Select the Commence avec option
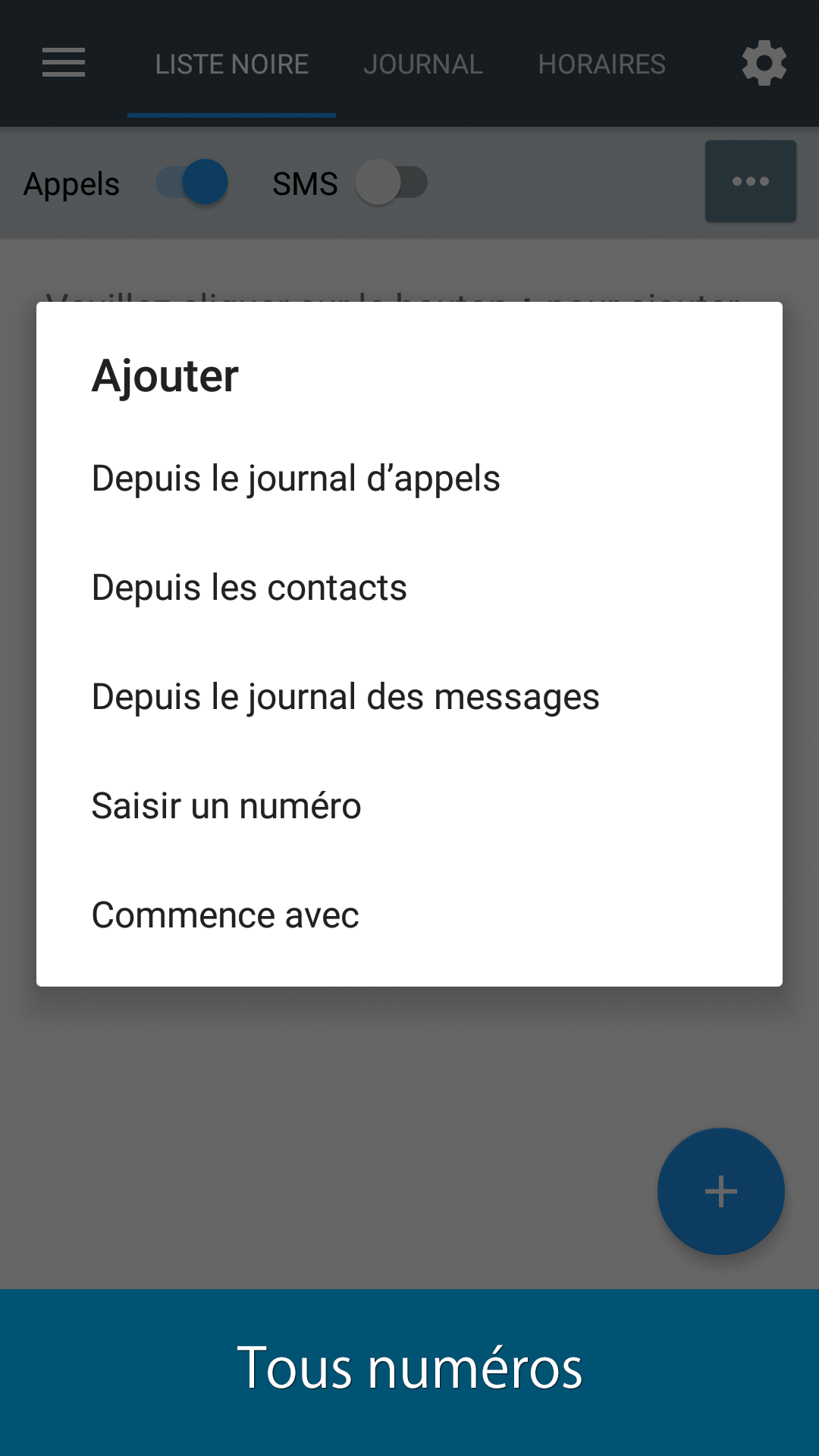819x1456 pixels. click(x=225, y=915)
